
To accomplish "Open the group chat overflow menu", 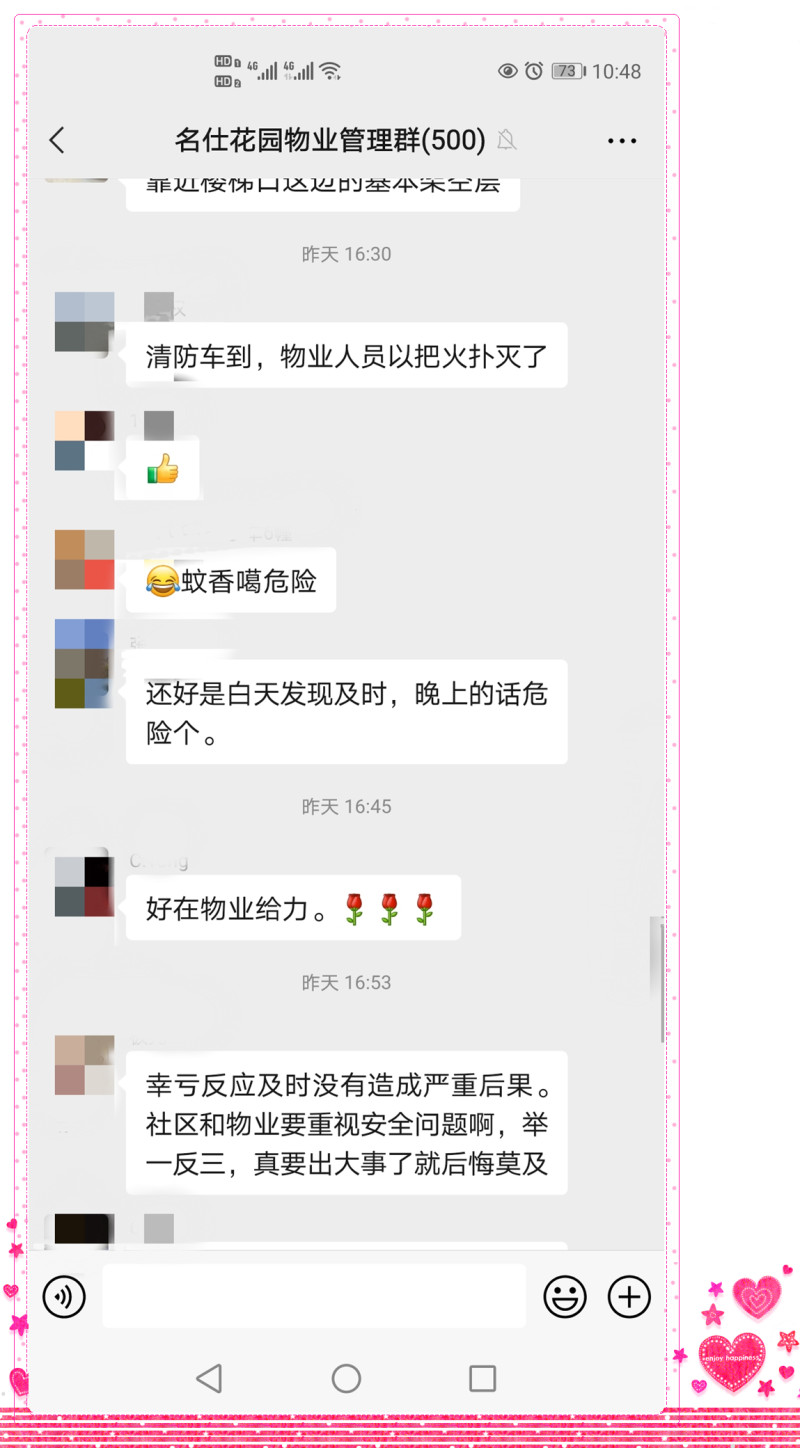I will point(622,141).
